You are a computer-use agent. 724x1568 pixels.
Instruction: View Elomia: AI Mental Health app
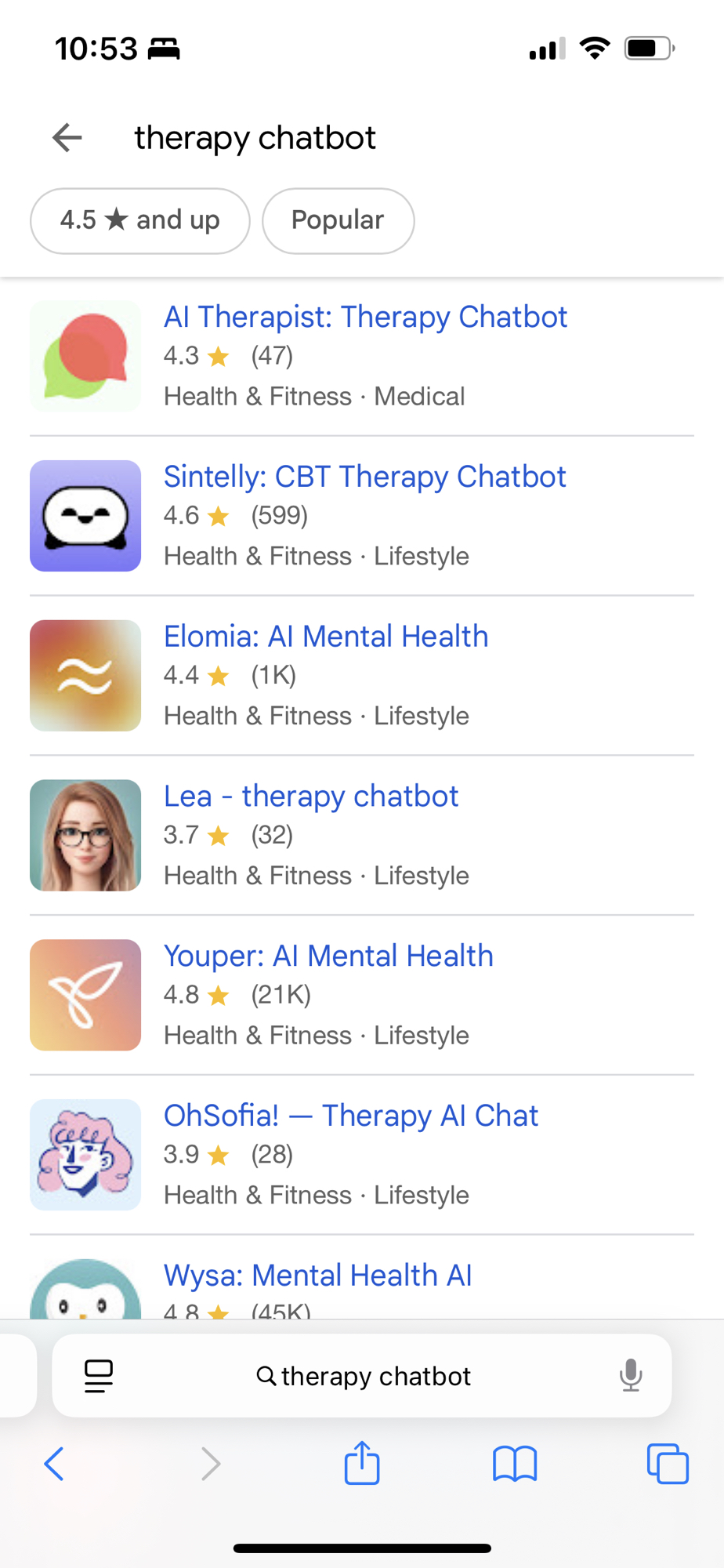(326, 637)
